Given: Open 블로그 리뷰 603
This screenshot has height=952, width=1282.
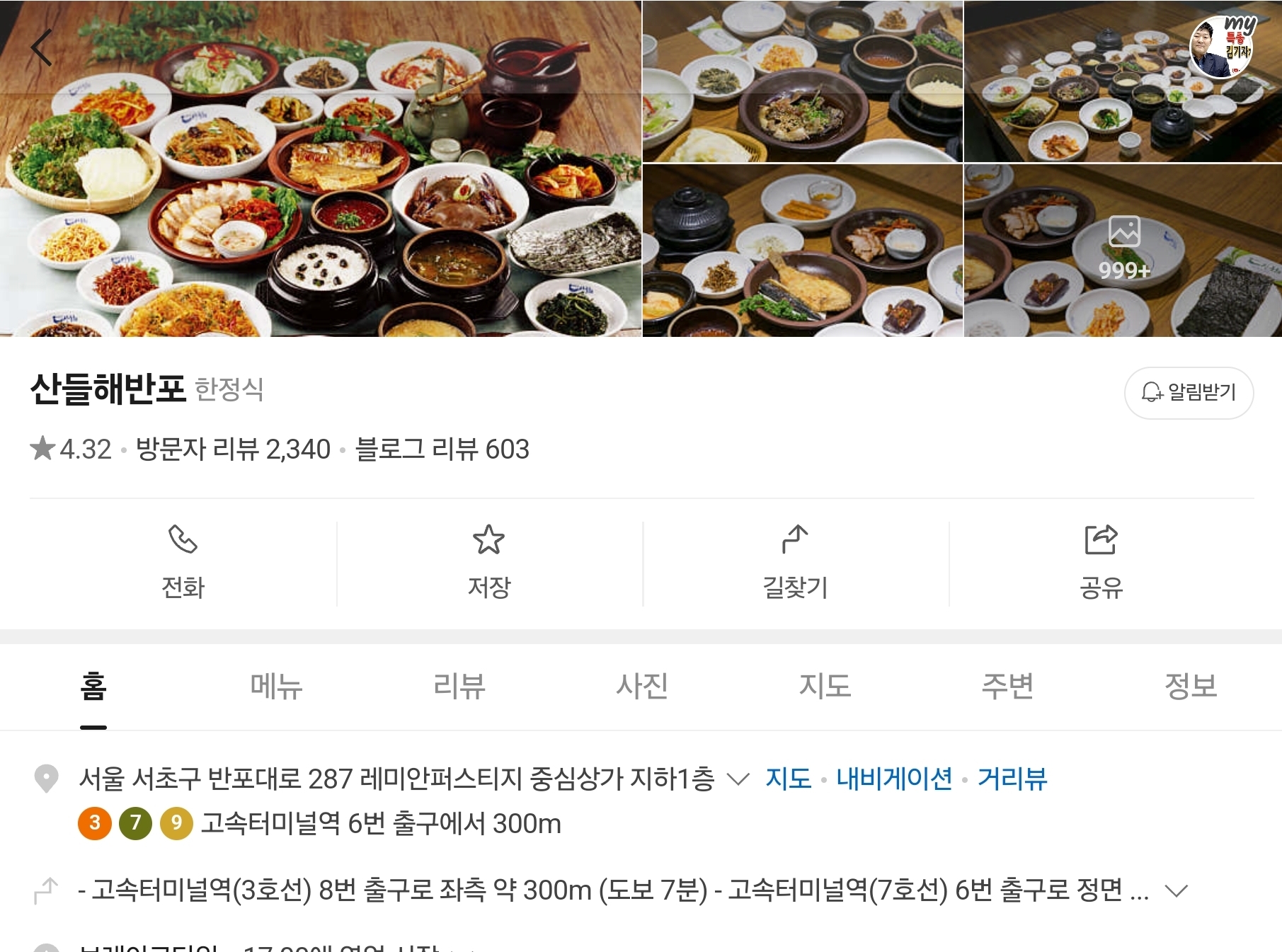Looking at the screenshot, I should coord(442,449).
